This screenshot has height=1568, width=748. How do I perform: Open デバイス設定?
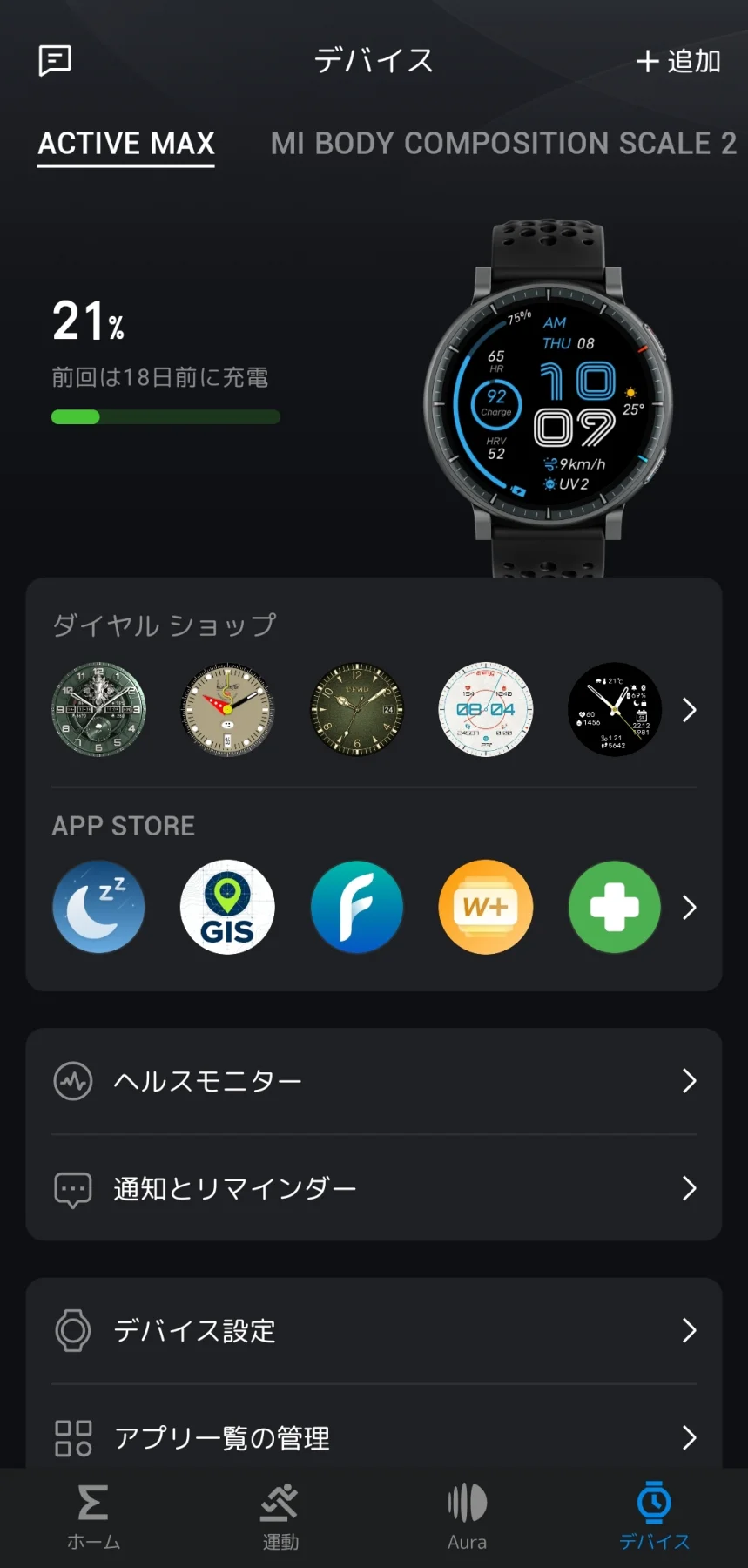[x=374, y=1330]
